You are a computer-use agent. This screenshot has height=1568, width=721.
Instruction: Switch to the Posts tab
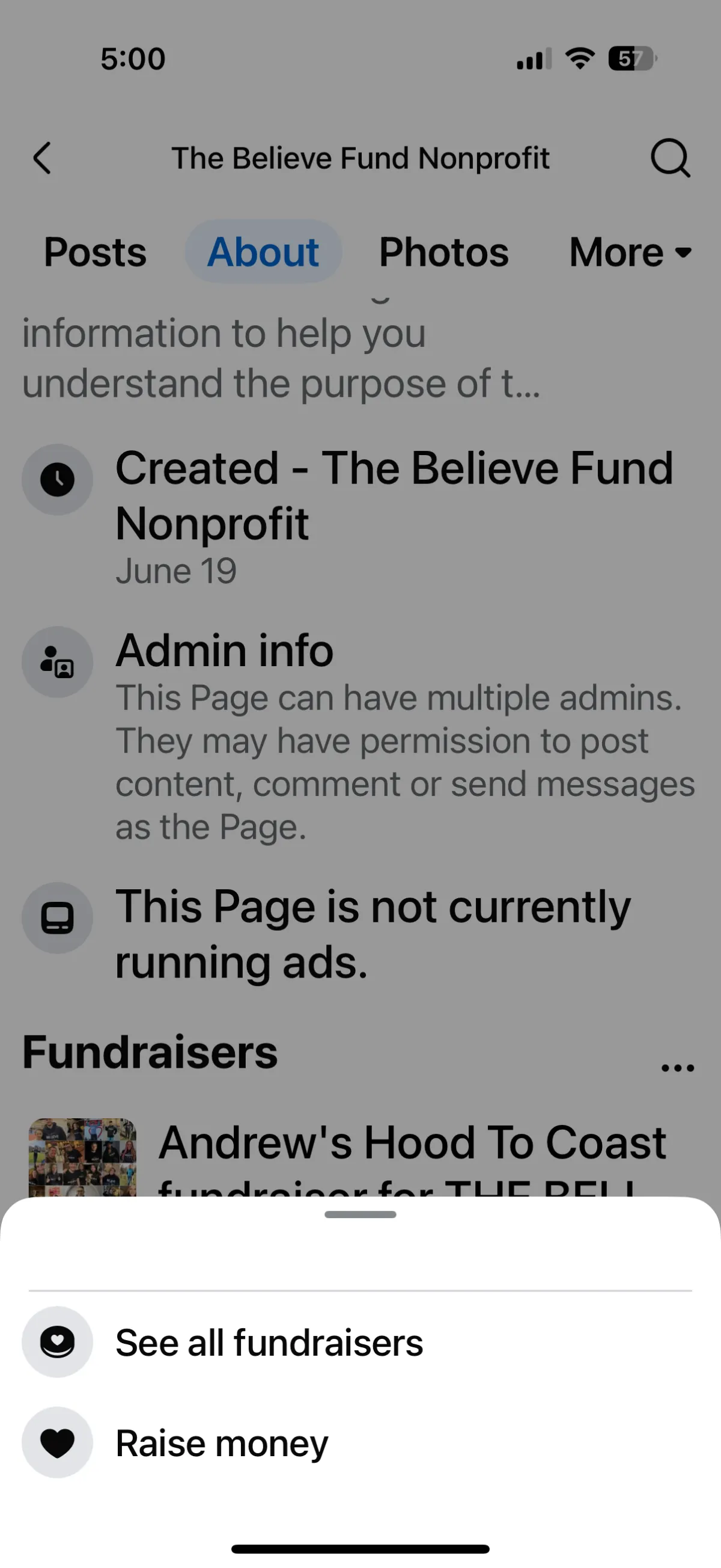tap(95, 252)
